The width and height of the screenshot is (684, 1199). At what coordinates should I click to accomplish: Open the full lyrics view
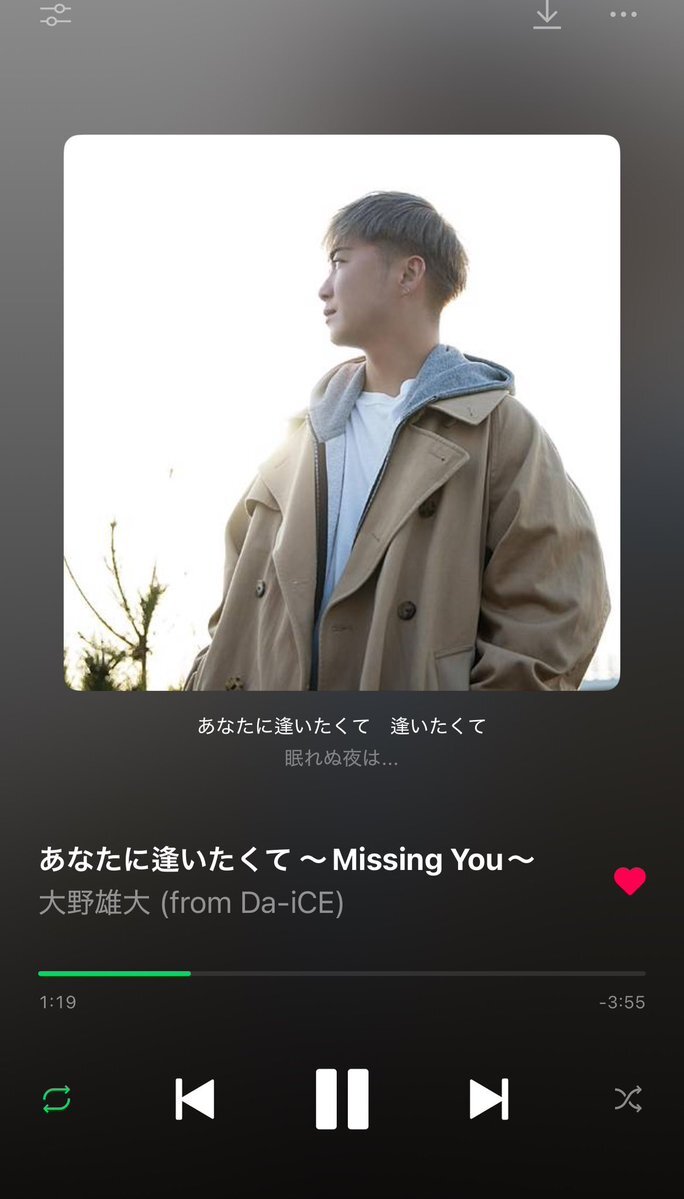(341, 741)
